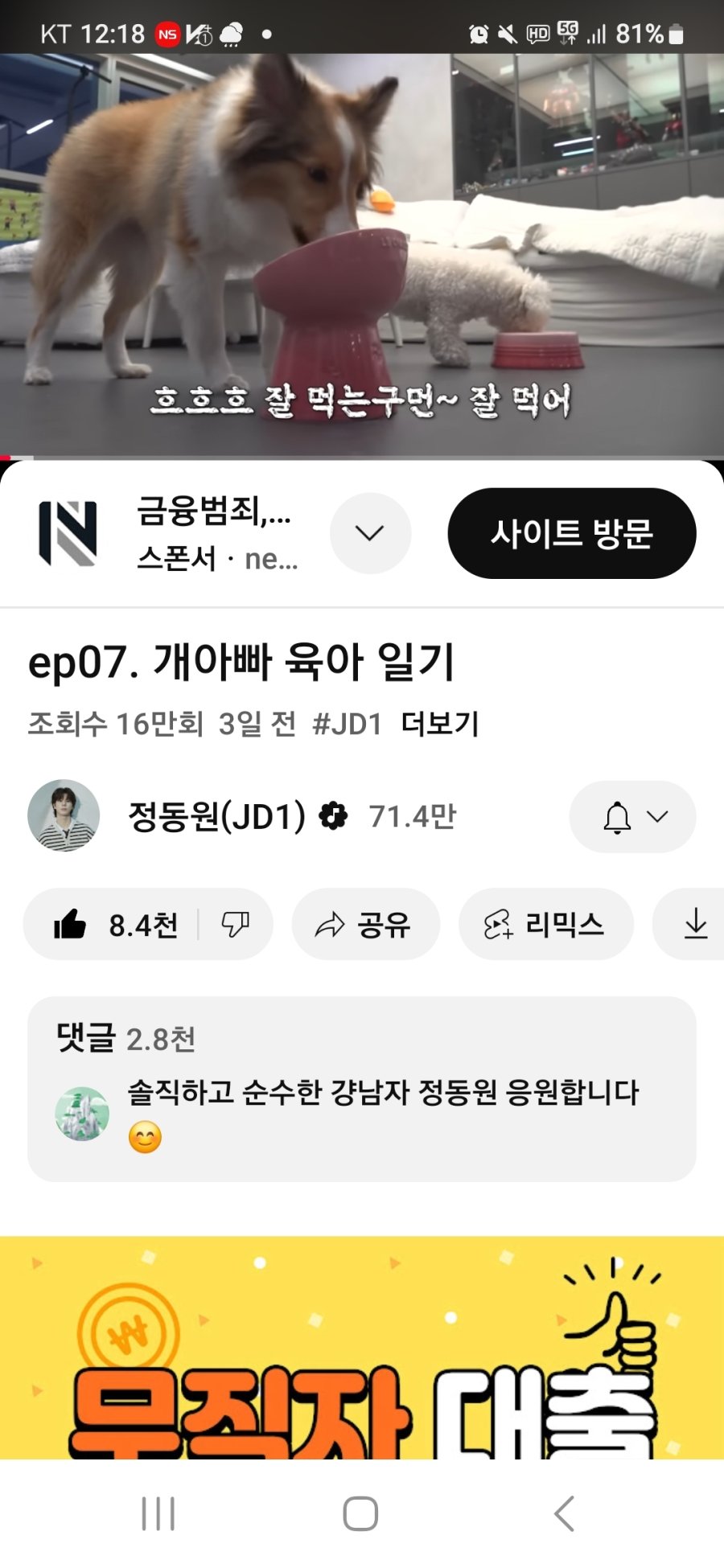Image resolution: width=724 pixels, height=1568 pixels.
Task: Open the notification bell dropdown
Action: [x=632, y=817]
